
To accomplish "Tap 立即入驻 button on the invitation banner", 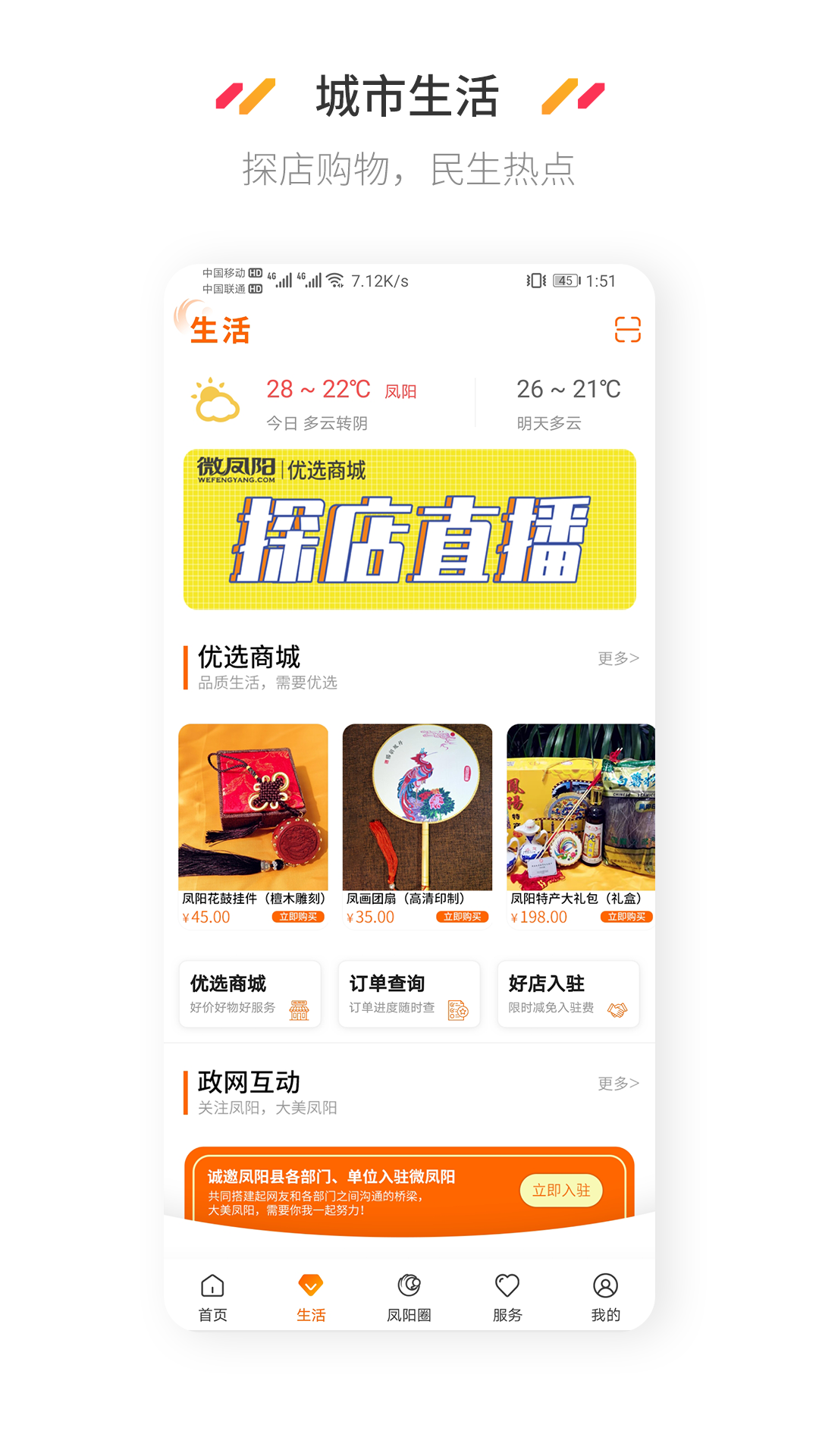I will click(x=562, y=1191).
